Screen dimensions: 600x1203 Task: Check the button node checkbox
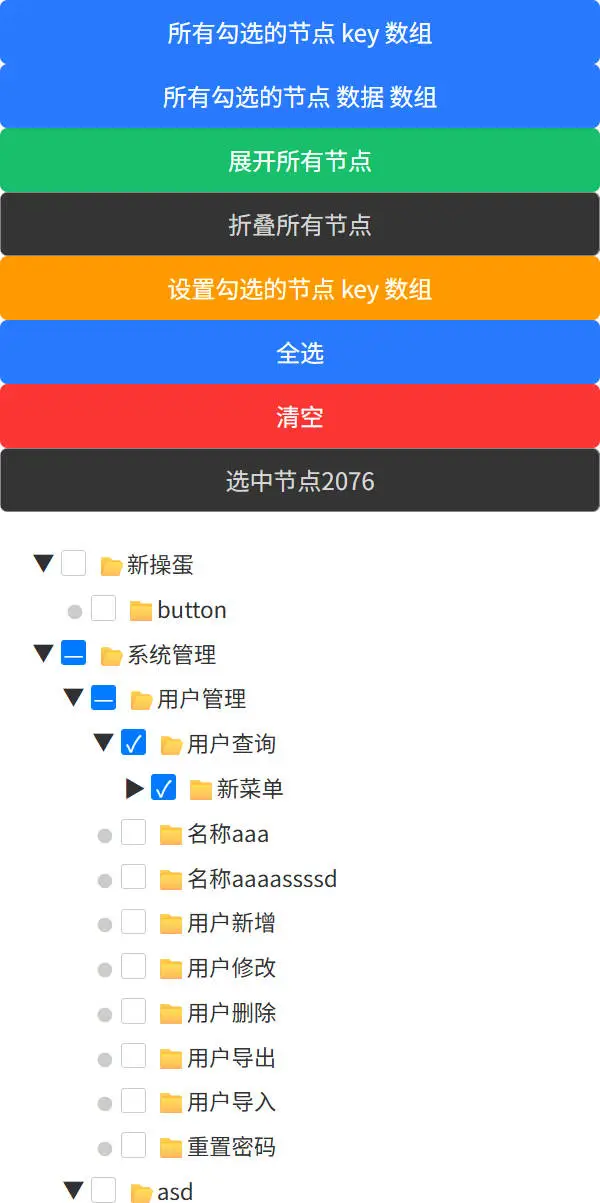(104, 608)
